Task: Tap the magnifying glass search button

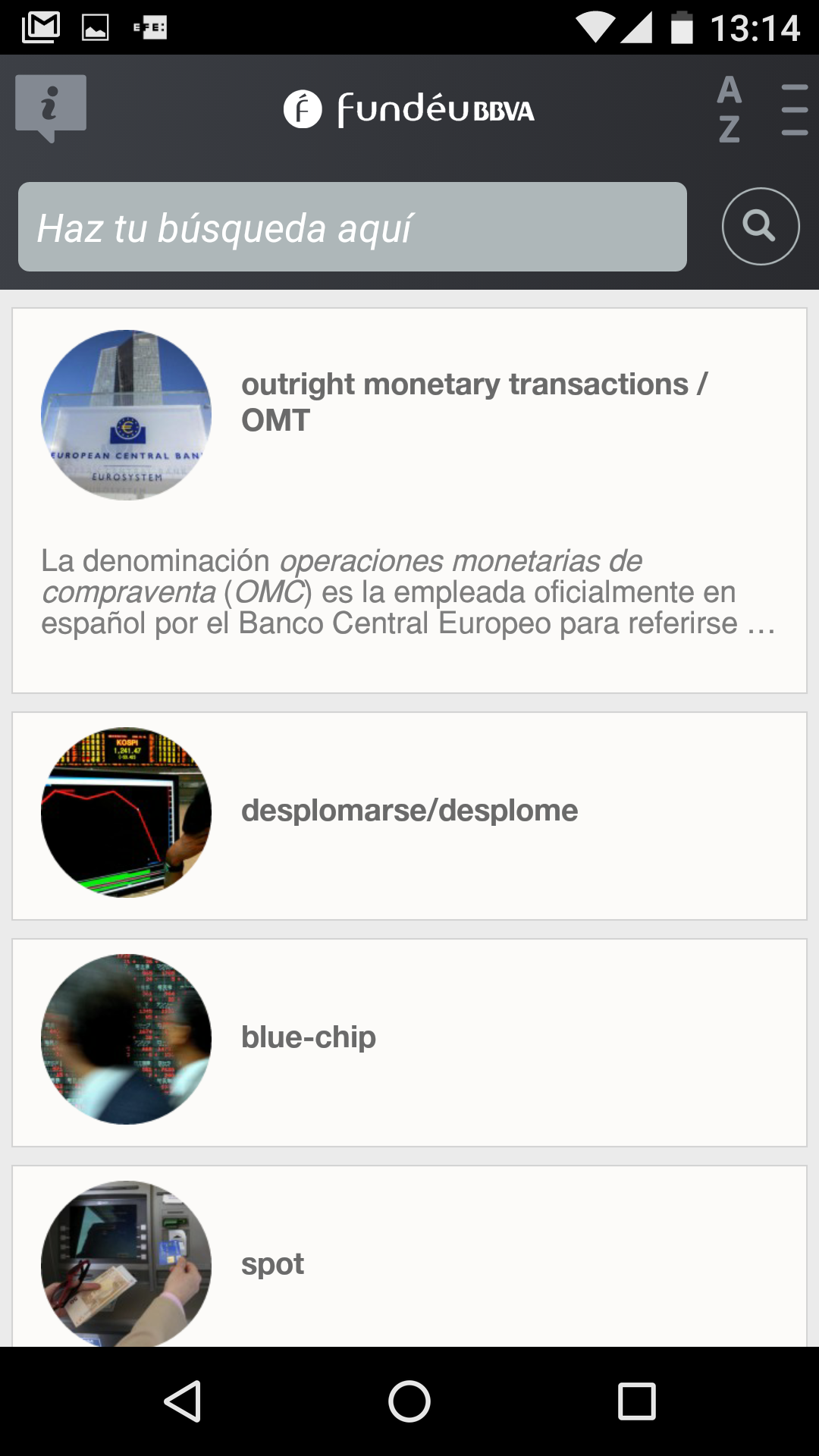Action: [x=760, y=226]
